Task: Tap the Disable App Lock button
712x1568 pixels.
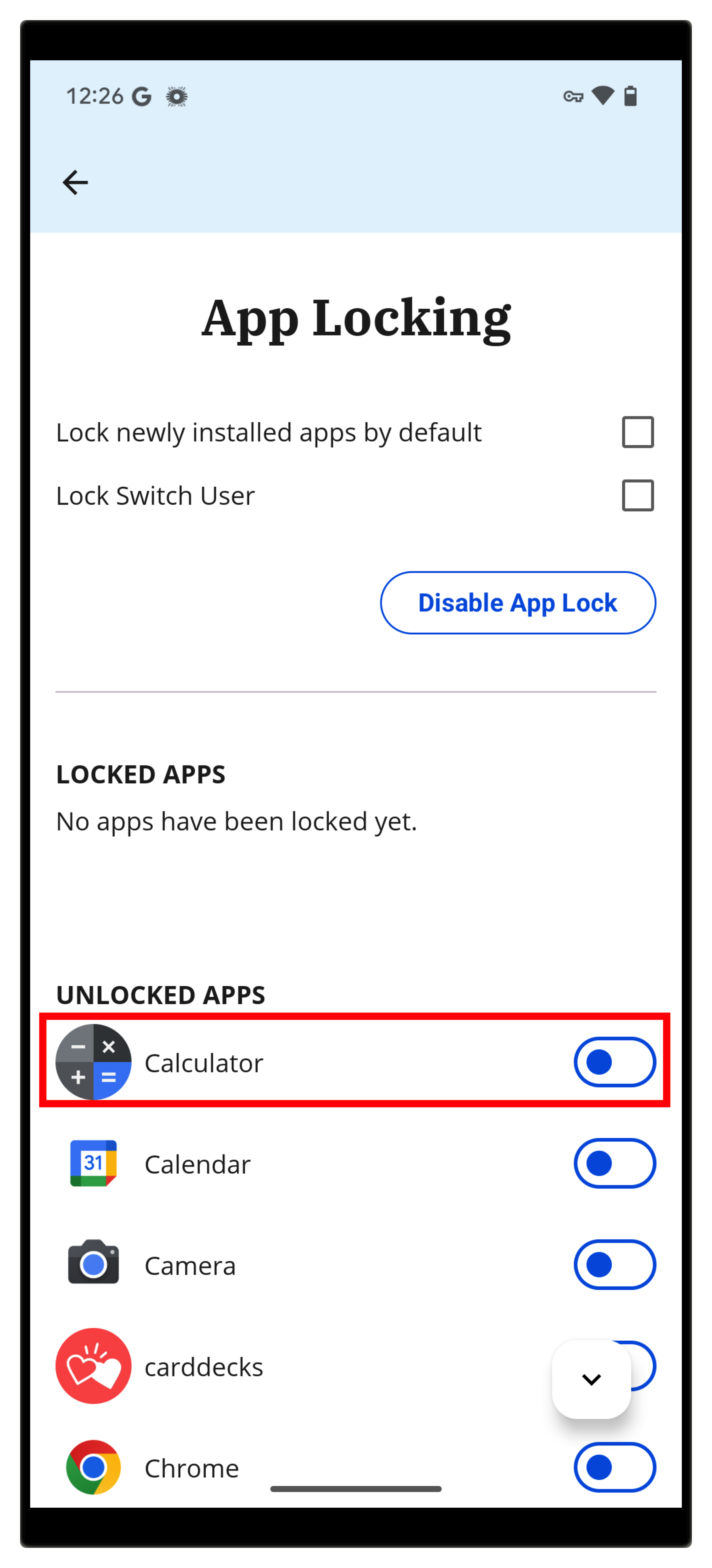Action: click(518, 603)
